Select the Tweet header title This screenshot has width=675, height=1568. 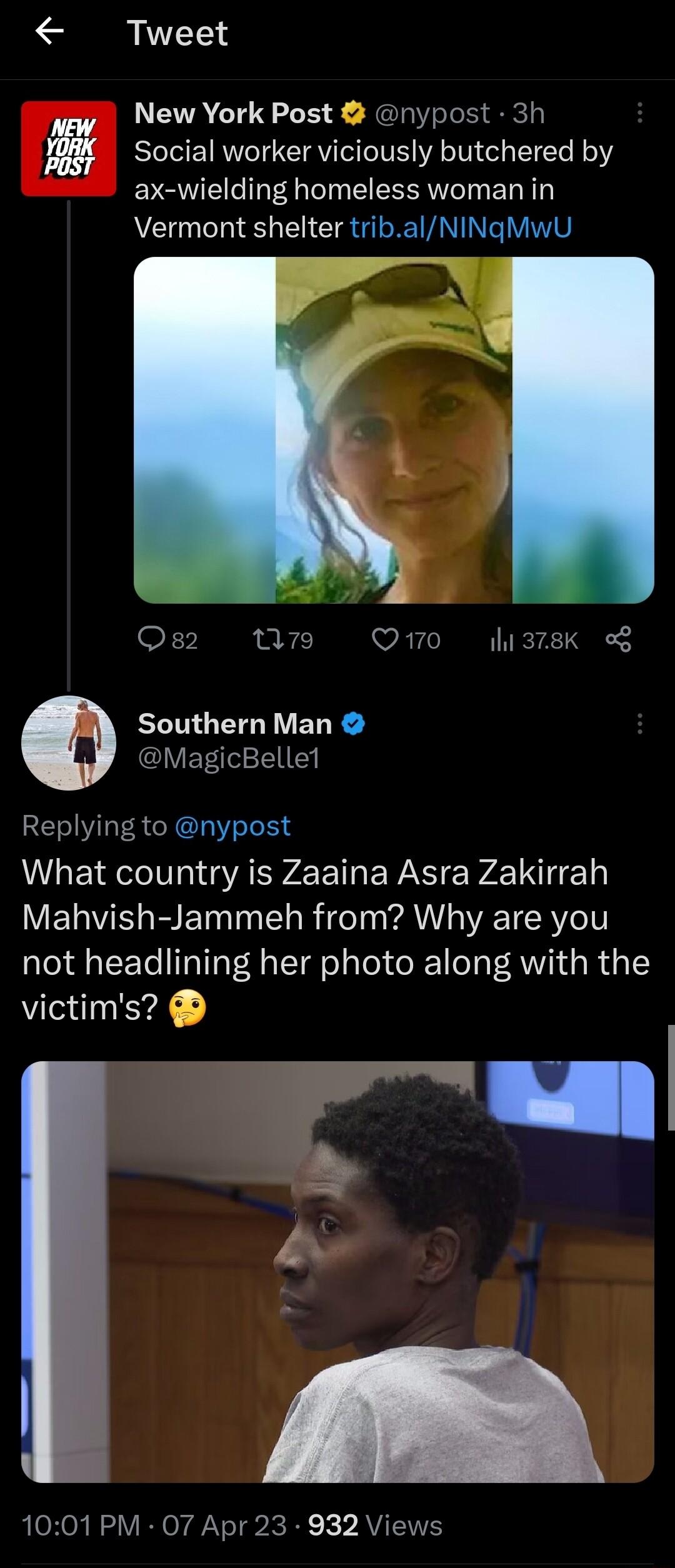coord(177,34)
